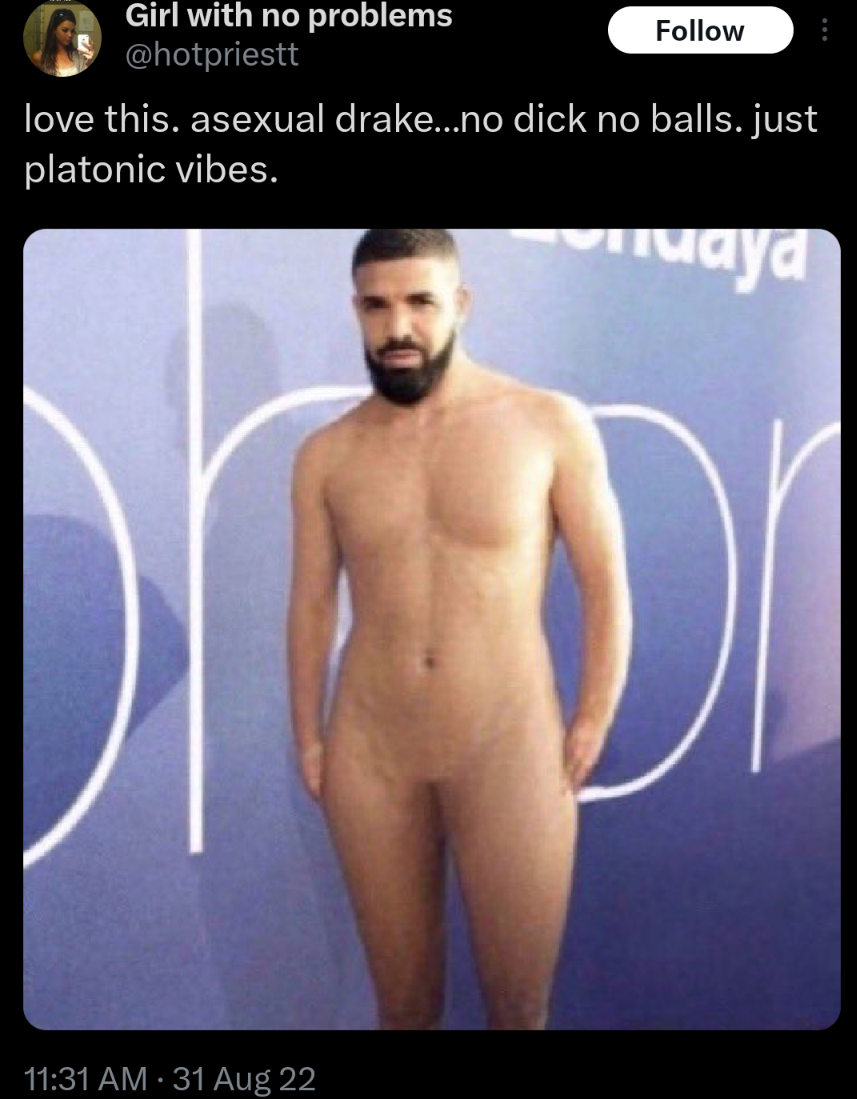Follow the Girl with no problems account

click(x=699, y=31)
